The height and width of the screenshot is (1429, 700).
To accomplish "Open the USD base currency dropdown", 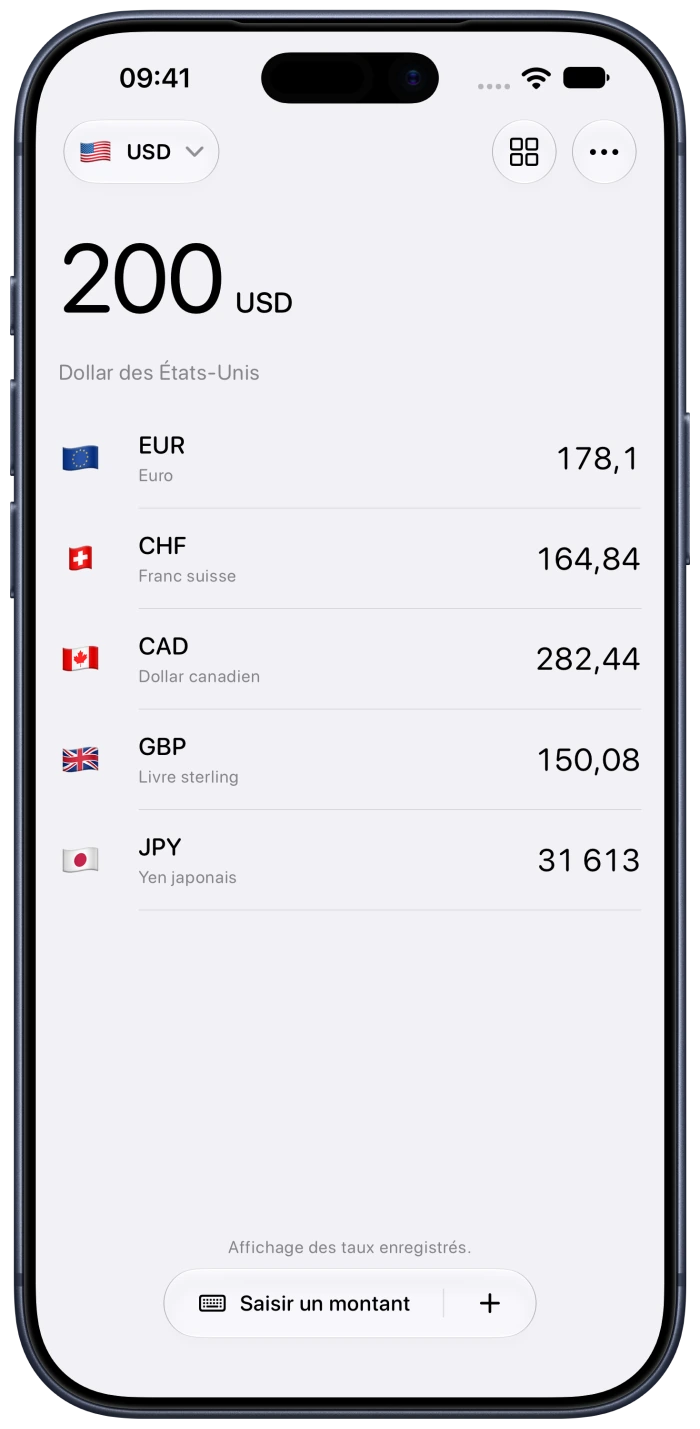I will (x=141, y=152).
